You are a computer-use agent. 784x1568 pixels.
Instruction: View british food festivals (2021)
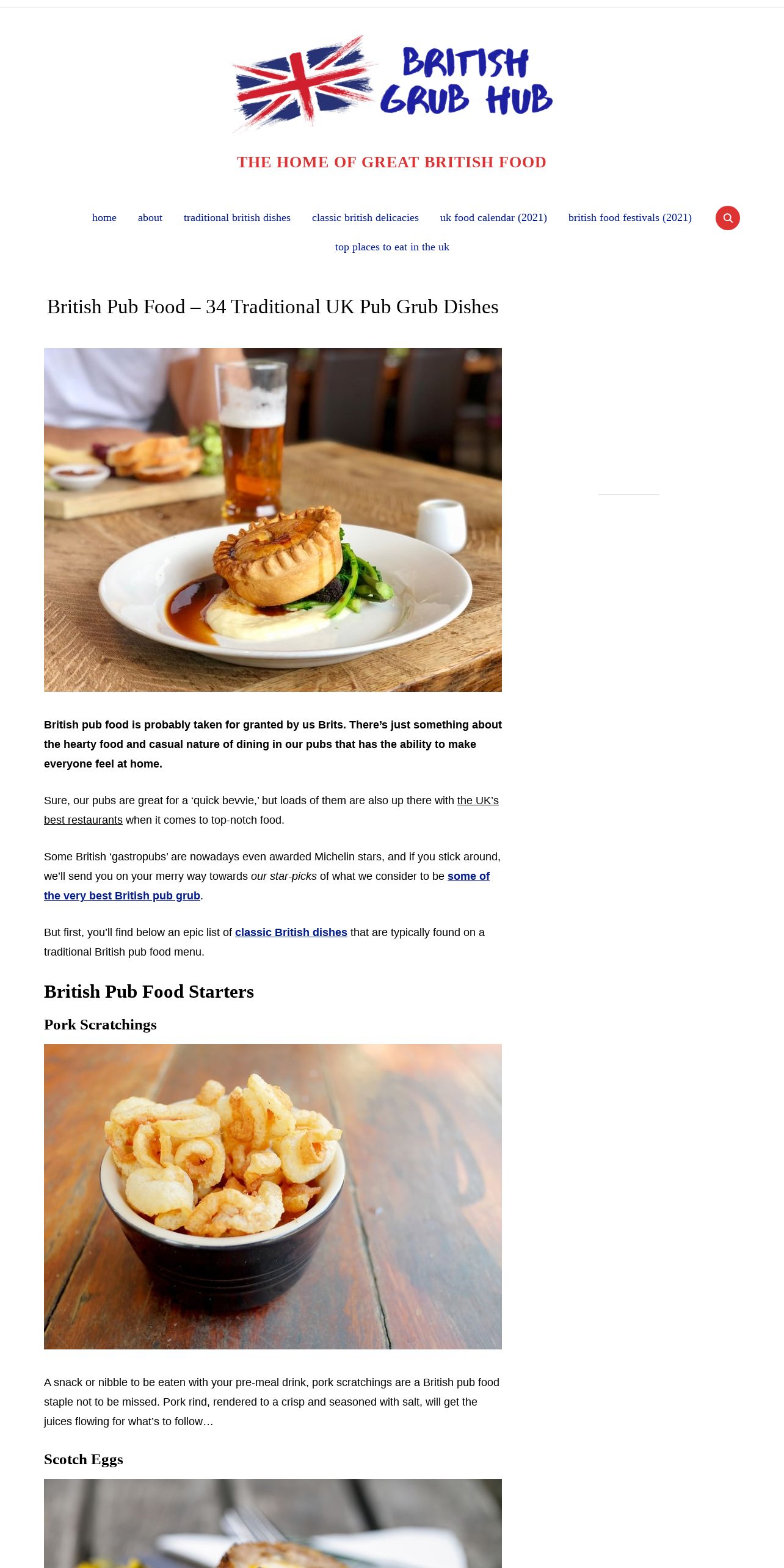[x=630, y=218]
